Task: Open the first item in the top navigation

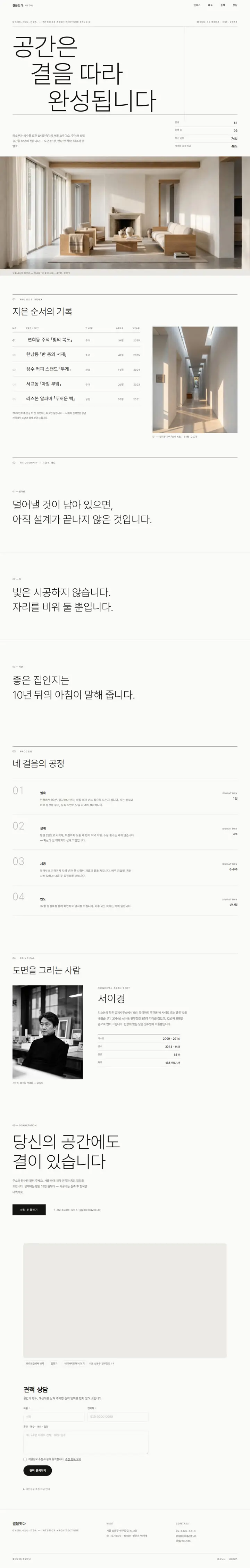Action: pyautogui.click(x=197, y=5)
